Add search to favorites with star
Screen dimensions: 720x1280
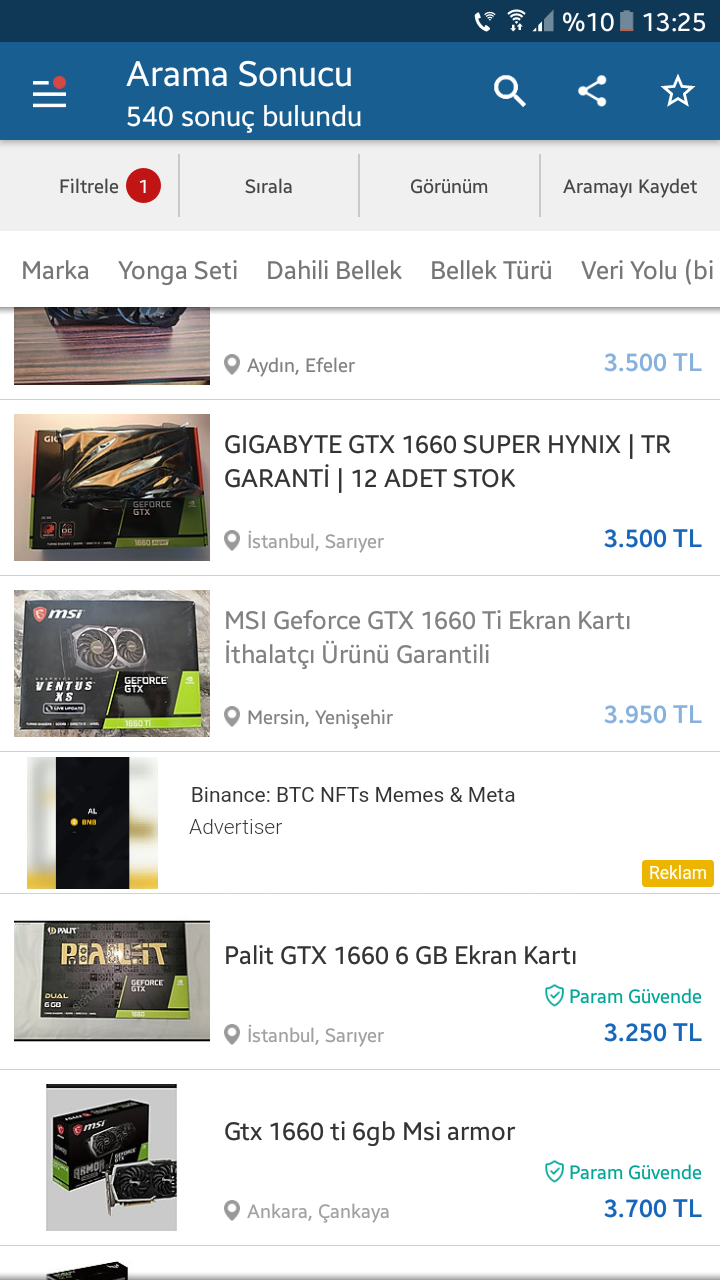pos(677,92)
